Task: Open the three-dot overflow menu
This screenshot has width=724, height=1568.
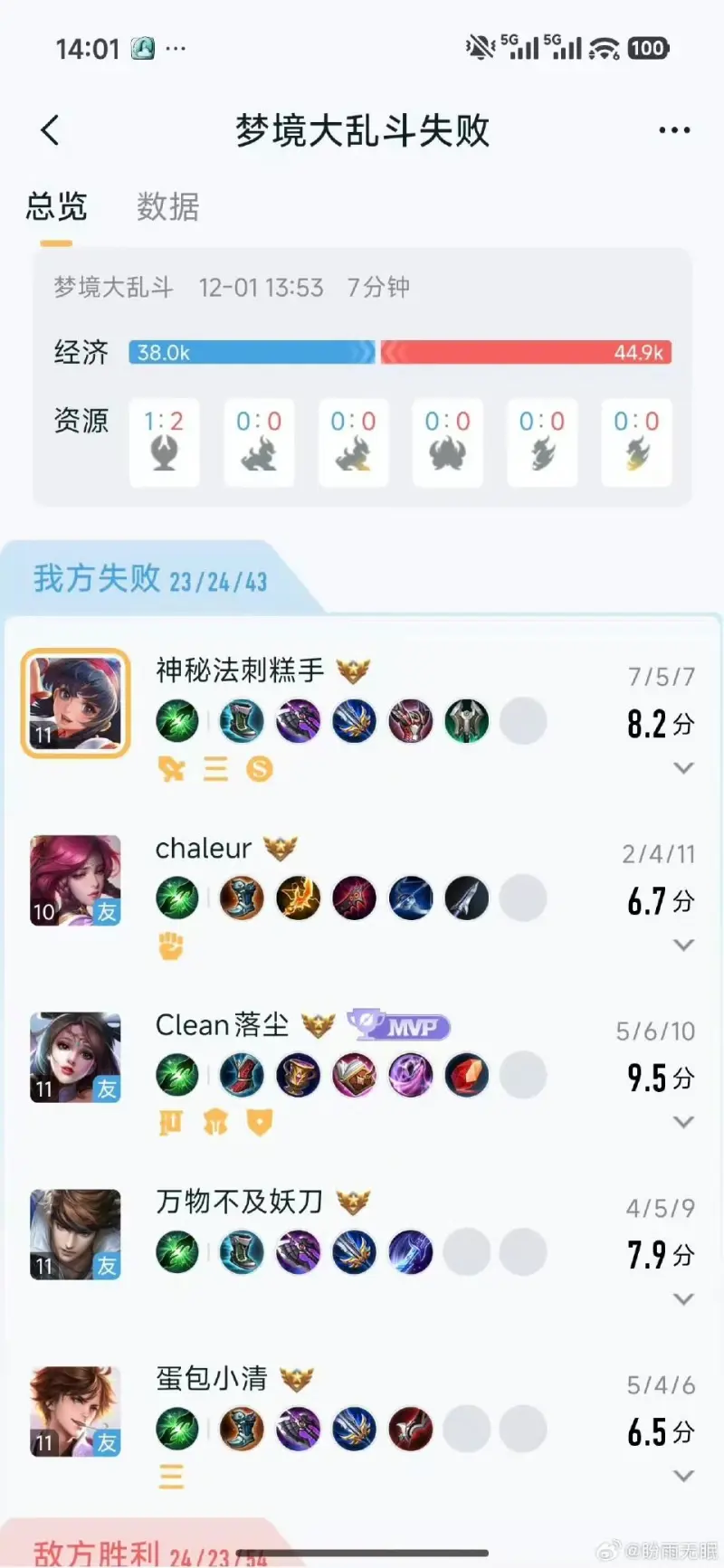Action: coord(674,130)
